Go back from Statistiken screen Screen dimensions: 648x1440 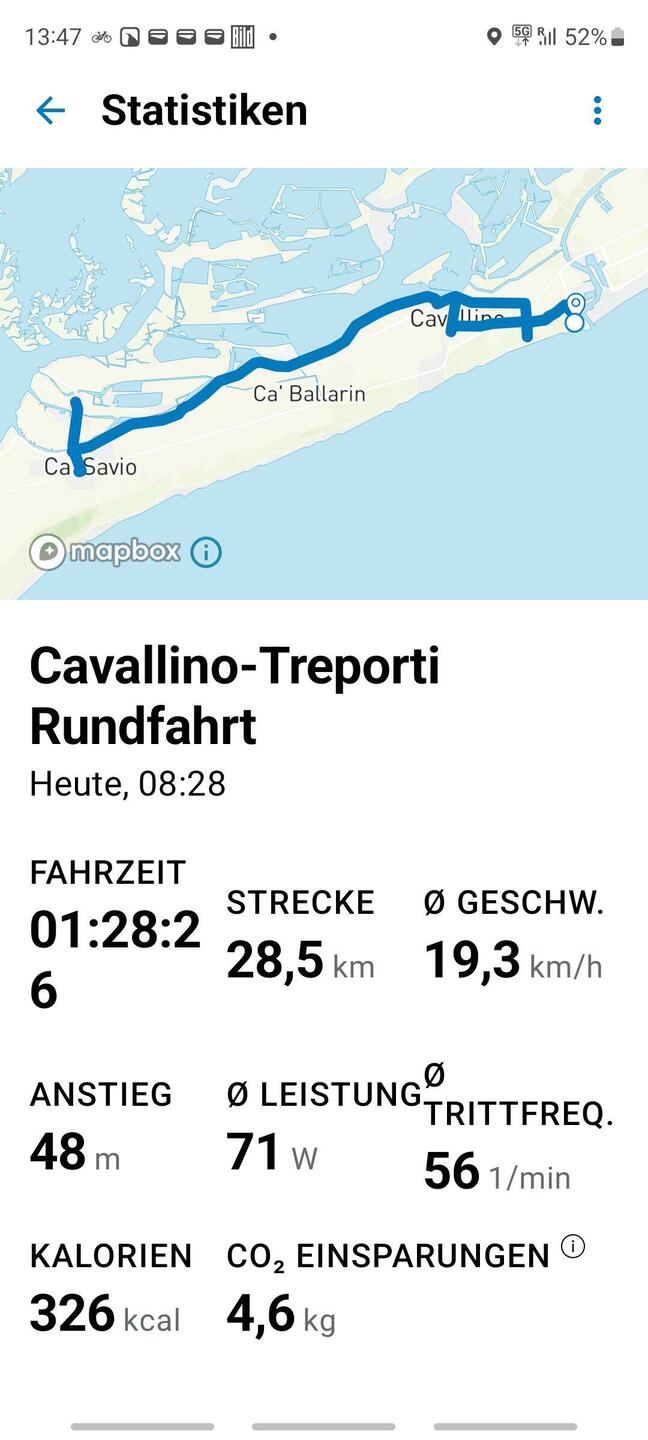(x=50, y=110)
